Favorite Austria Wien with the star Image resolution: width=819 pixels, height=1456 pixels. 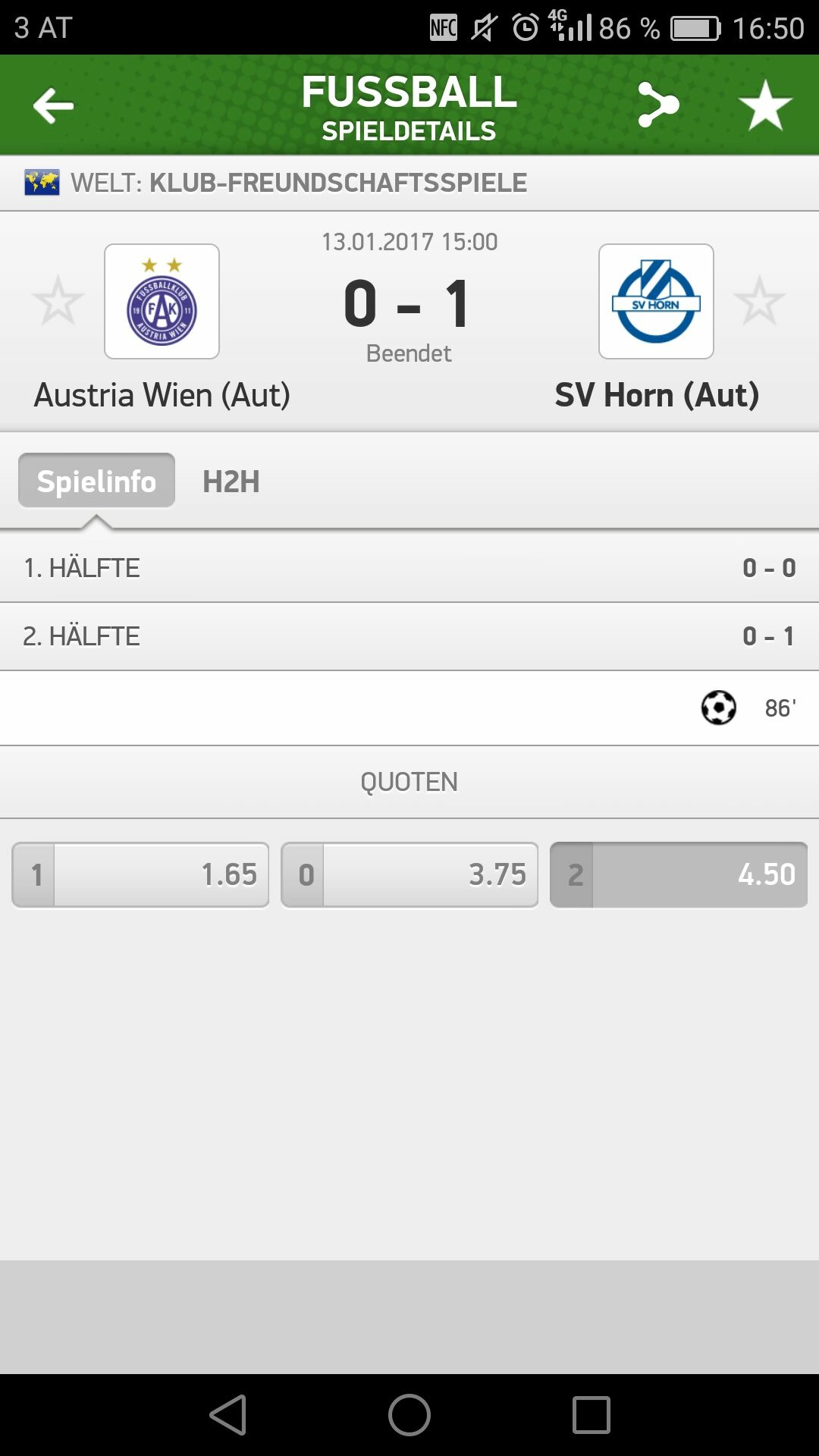(x=58, y=301)
